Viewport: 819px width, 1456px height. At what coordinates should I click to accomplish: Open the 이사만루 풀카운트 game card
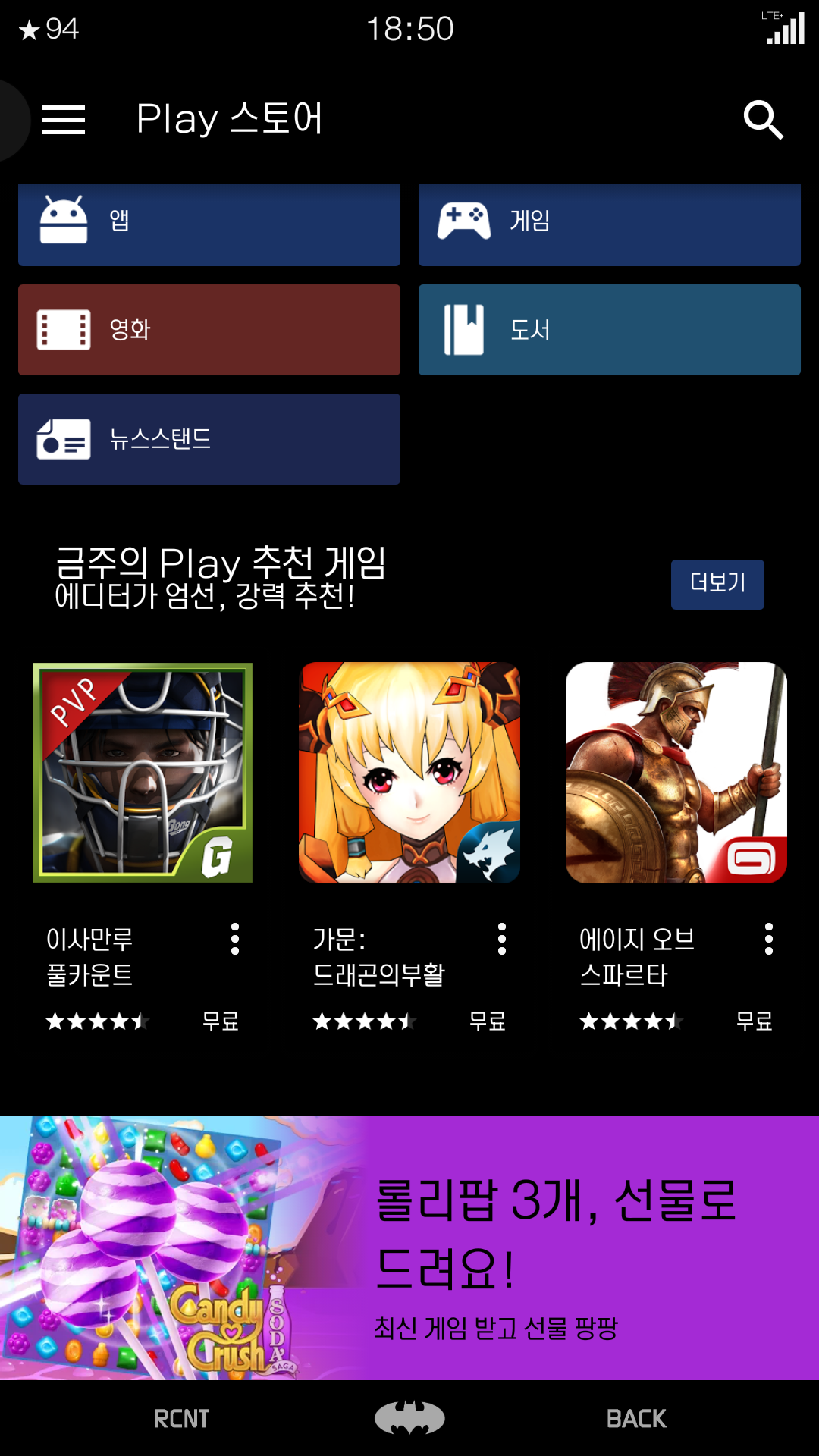(x=143, y=773)
